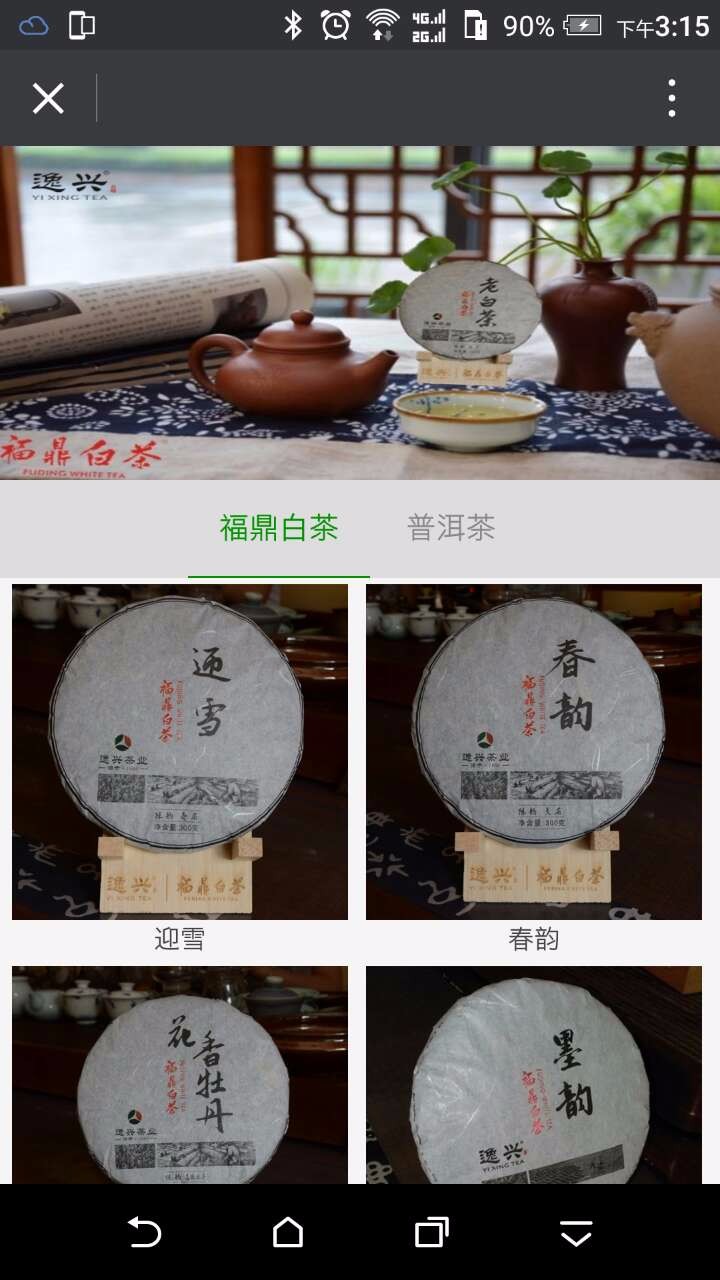The width and height of the screenshot is (720, 1280).
Task: Go back using the system back button
Action: pyautogui.click(x=144, y=1232)
